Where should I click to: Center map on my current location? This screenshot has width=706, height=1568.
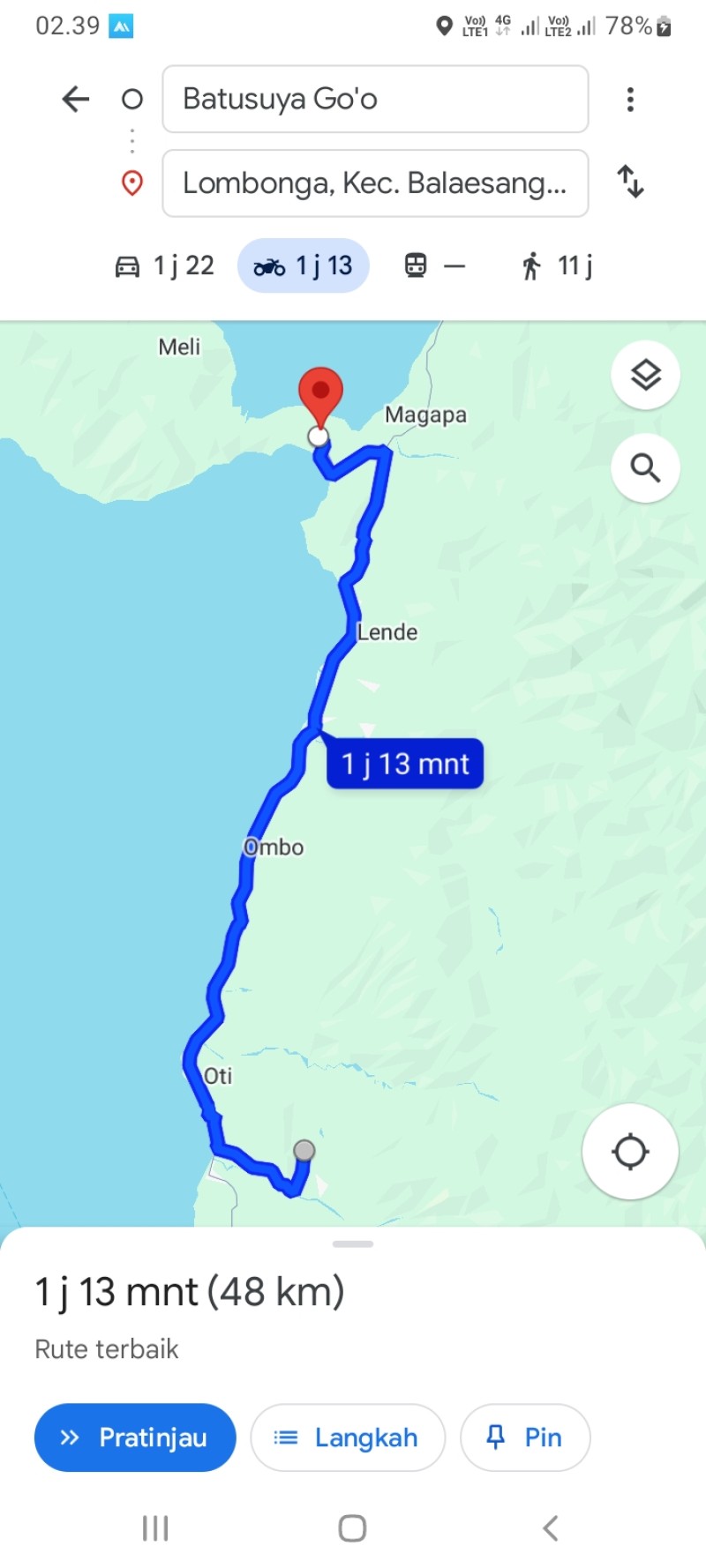pos(630,1152)
